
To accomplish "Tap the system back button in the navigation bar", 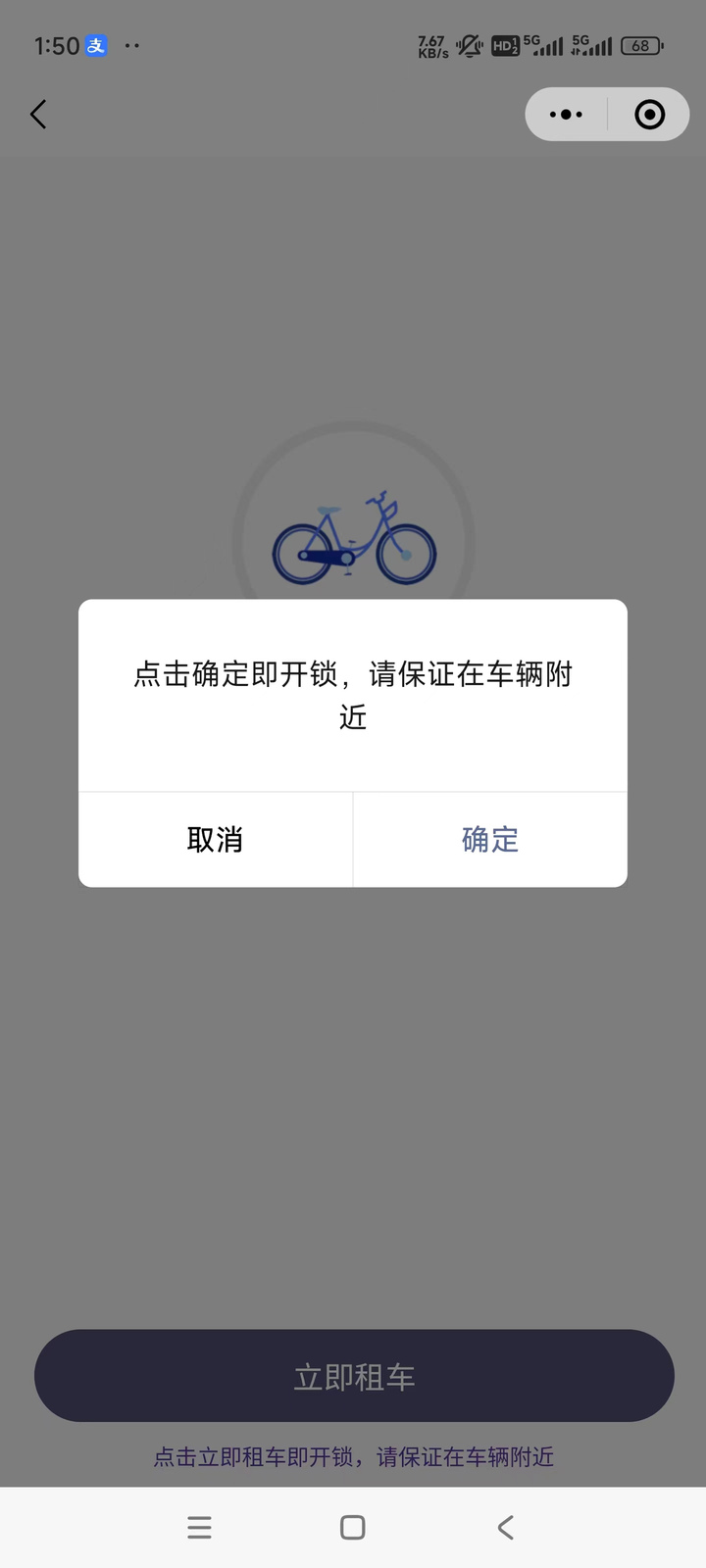I will pyautogui.click(x=506, y=1527).
